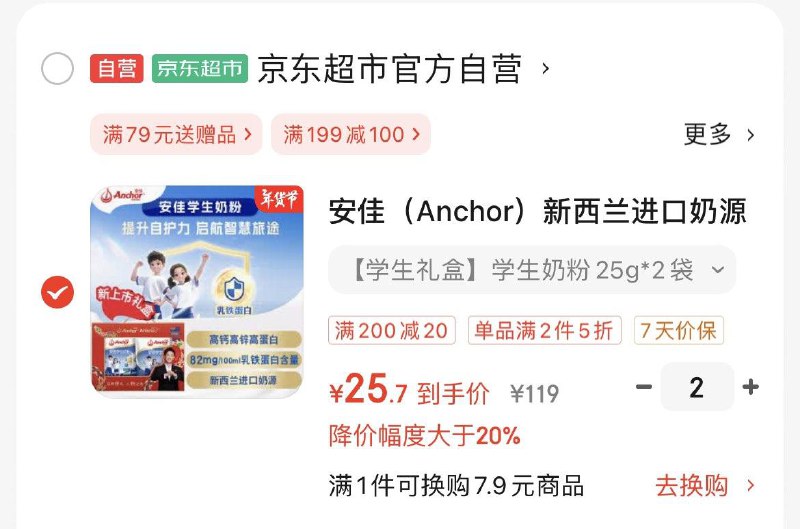Uncheck the Anchor milk powder item
The image size is (800, 529).
57,292
